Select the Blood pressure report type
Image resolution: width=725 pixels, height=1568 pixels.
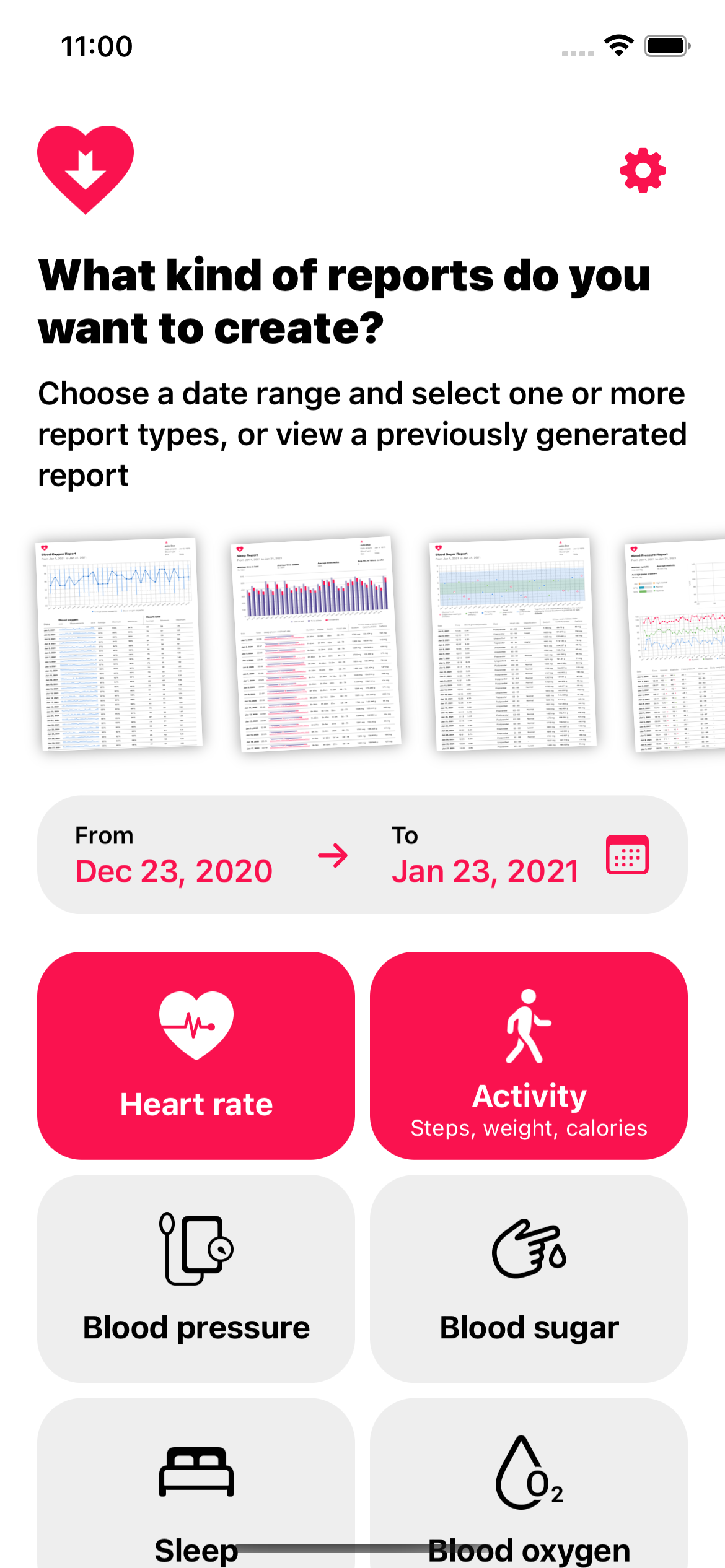[x=196, y=1278]
